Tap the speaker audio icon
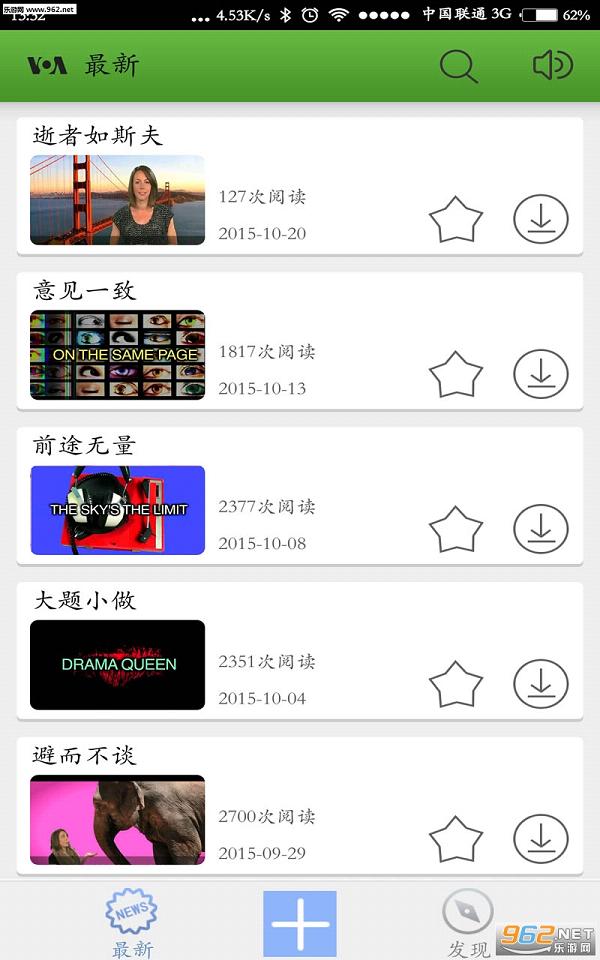This screenshot has height=960, width=600. pyautogui.click(x=552, y=65)
